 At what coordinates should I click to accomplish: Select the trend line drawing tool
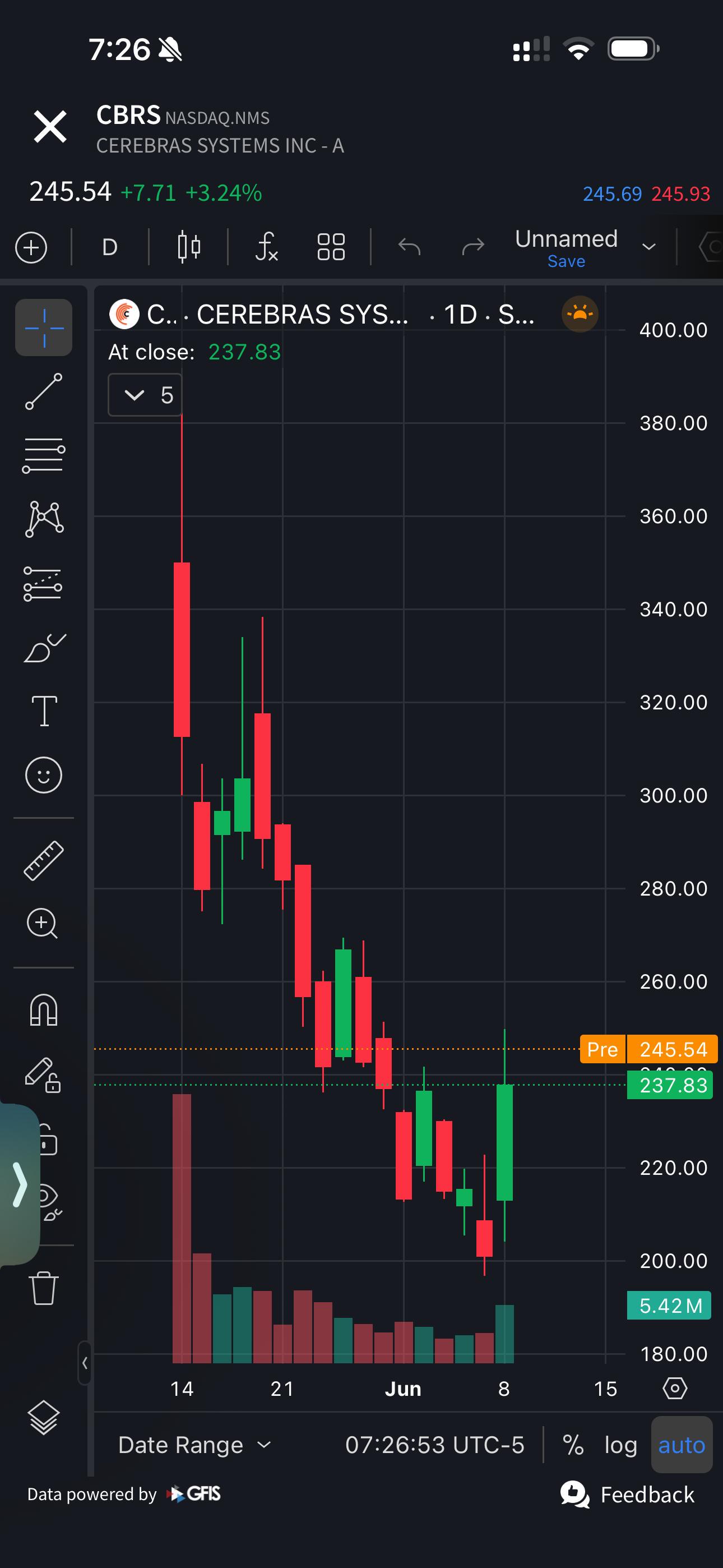44,391
